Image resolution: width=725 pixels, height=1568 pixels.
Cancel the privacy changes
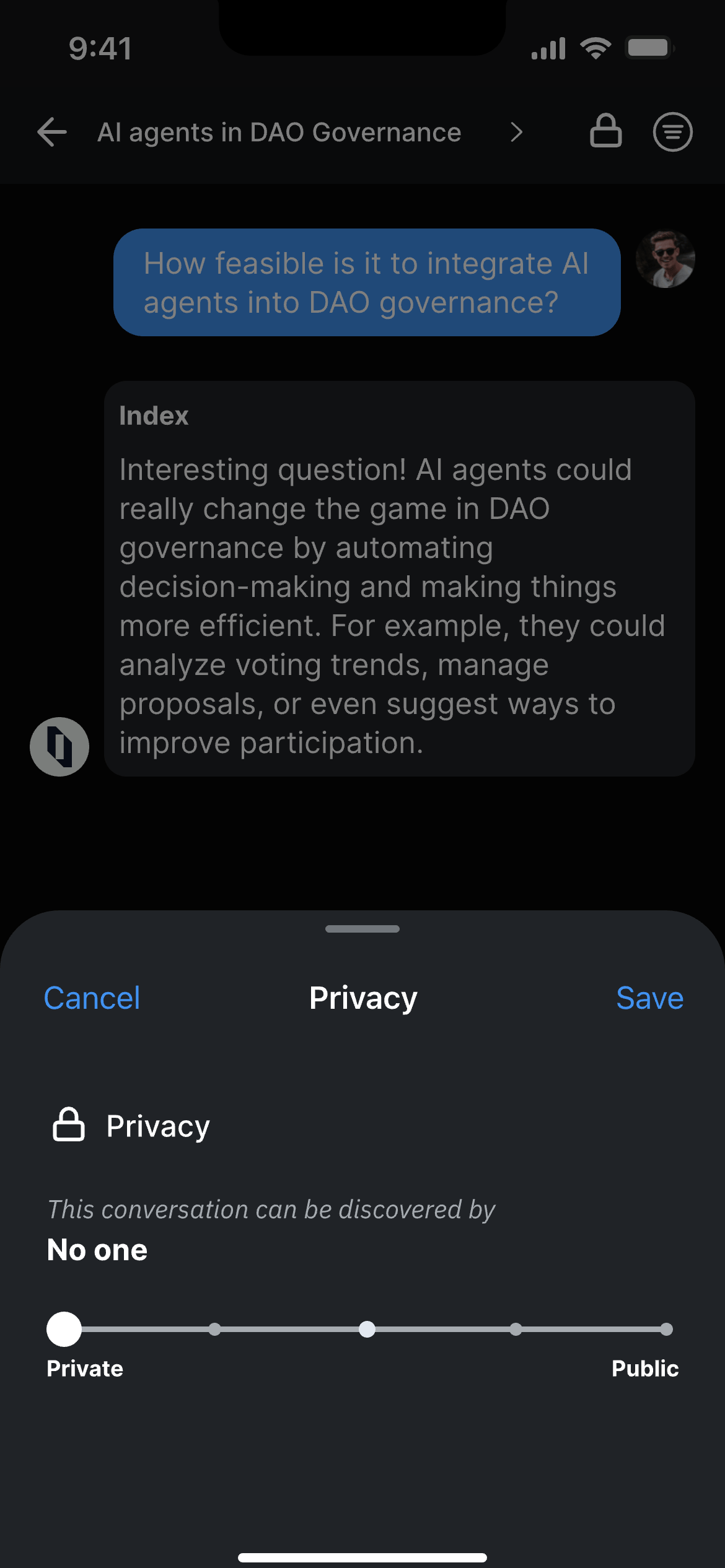point(91,998)
